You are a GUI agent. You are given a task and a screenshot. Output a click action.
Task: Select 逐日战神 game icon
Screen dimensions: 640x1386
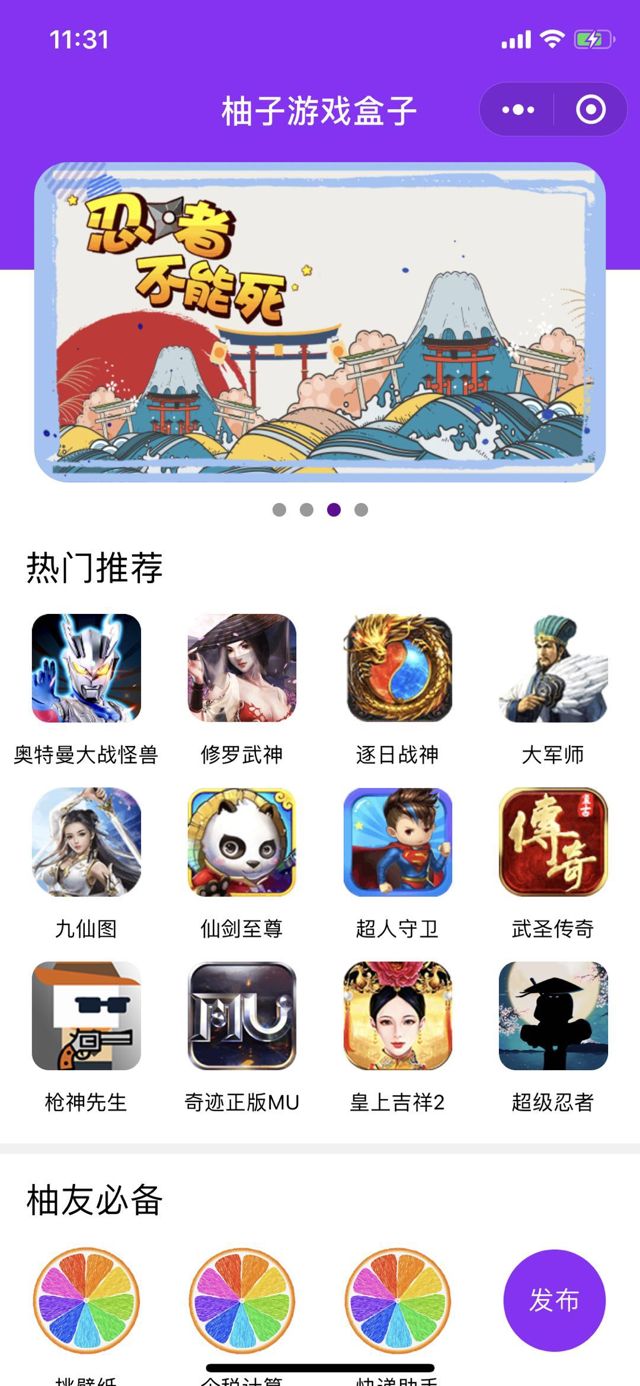click(398, 668)
